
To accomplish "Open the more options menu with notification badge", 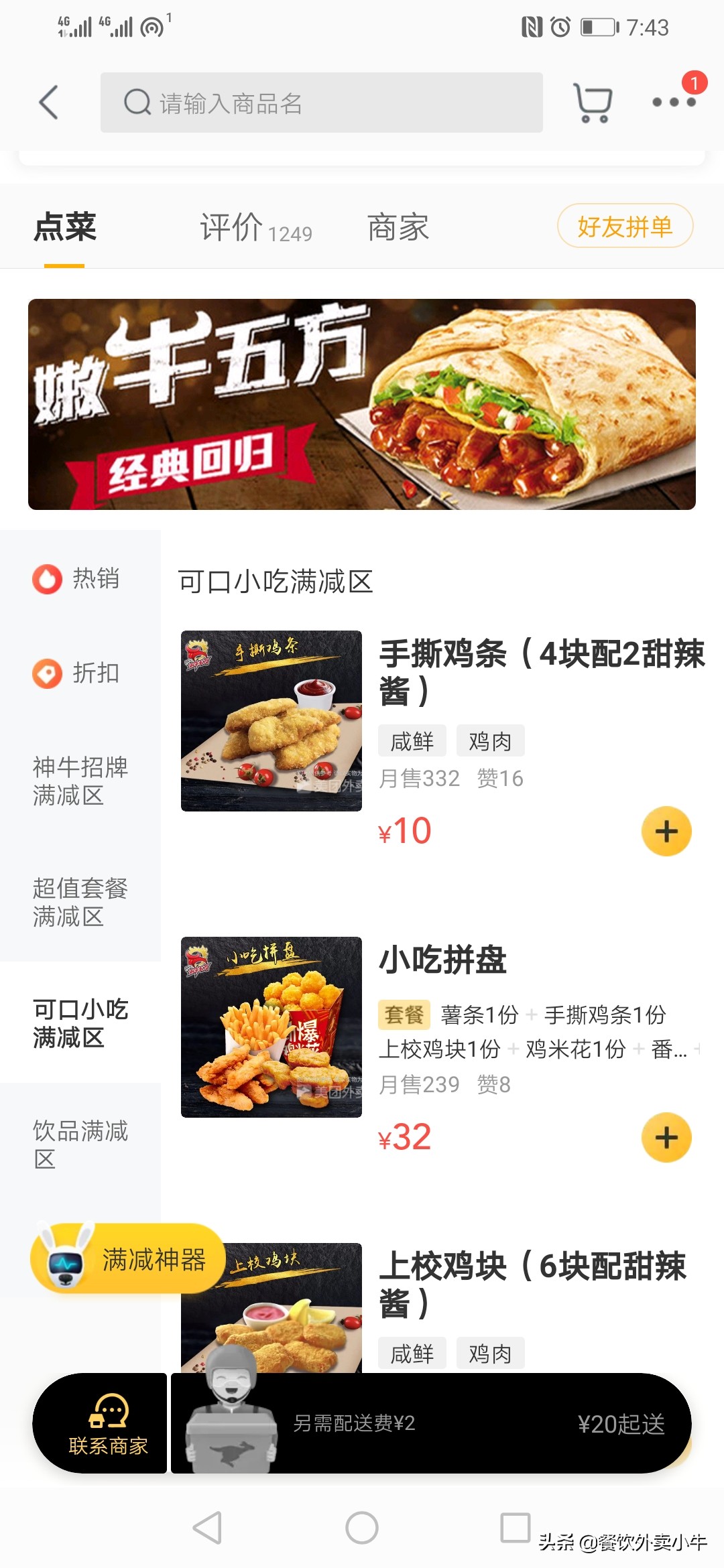I will tap(675, 102).
